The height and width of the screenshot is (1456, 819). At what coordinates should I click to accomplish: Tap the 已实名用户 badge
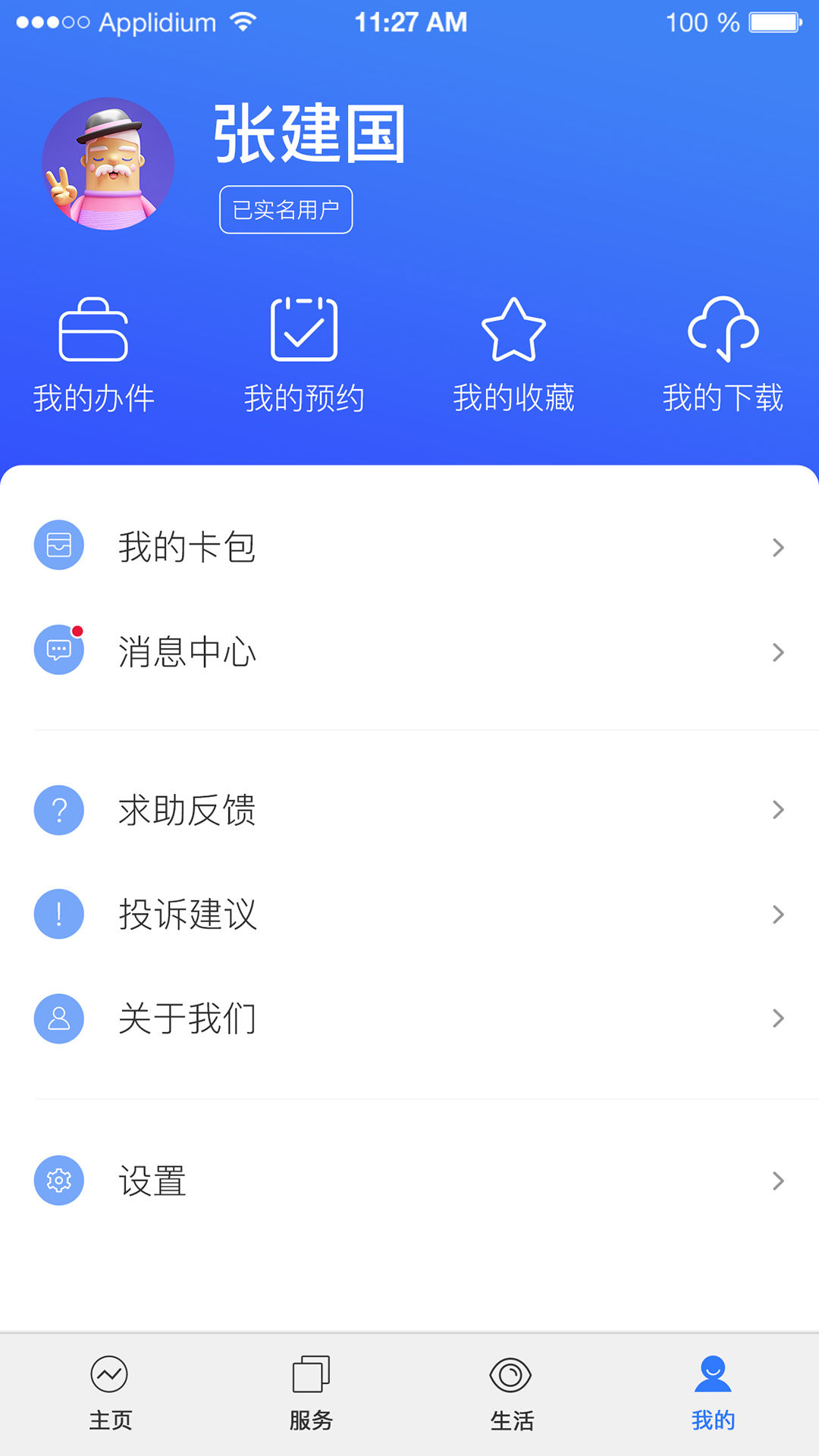point(286,210)
